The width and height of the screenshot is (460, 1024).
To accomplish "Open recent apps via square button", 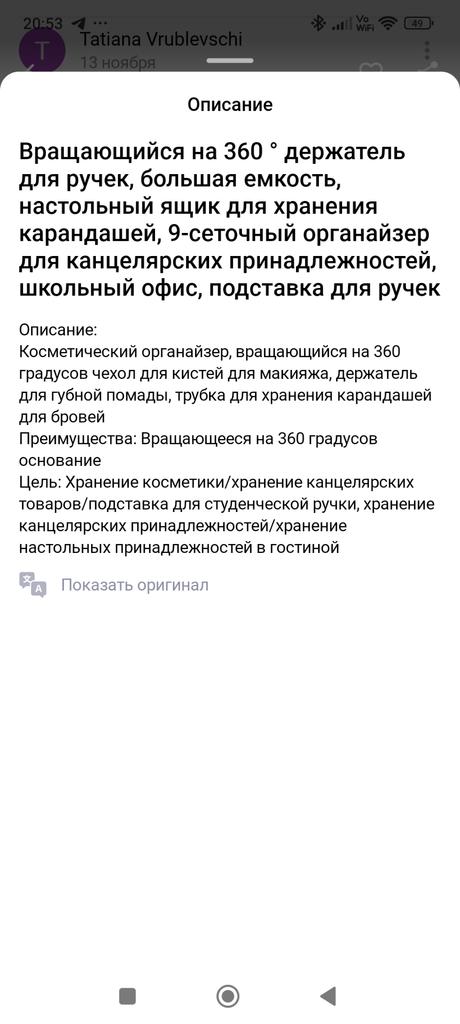I will pyautogui.click(x=127, y=996).
